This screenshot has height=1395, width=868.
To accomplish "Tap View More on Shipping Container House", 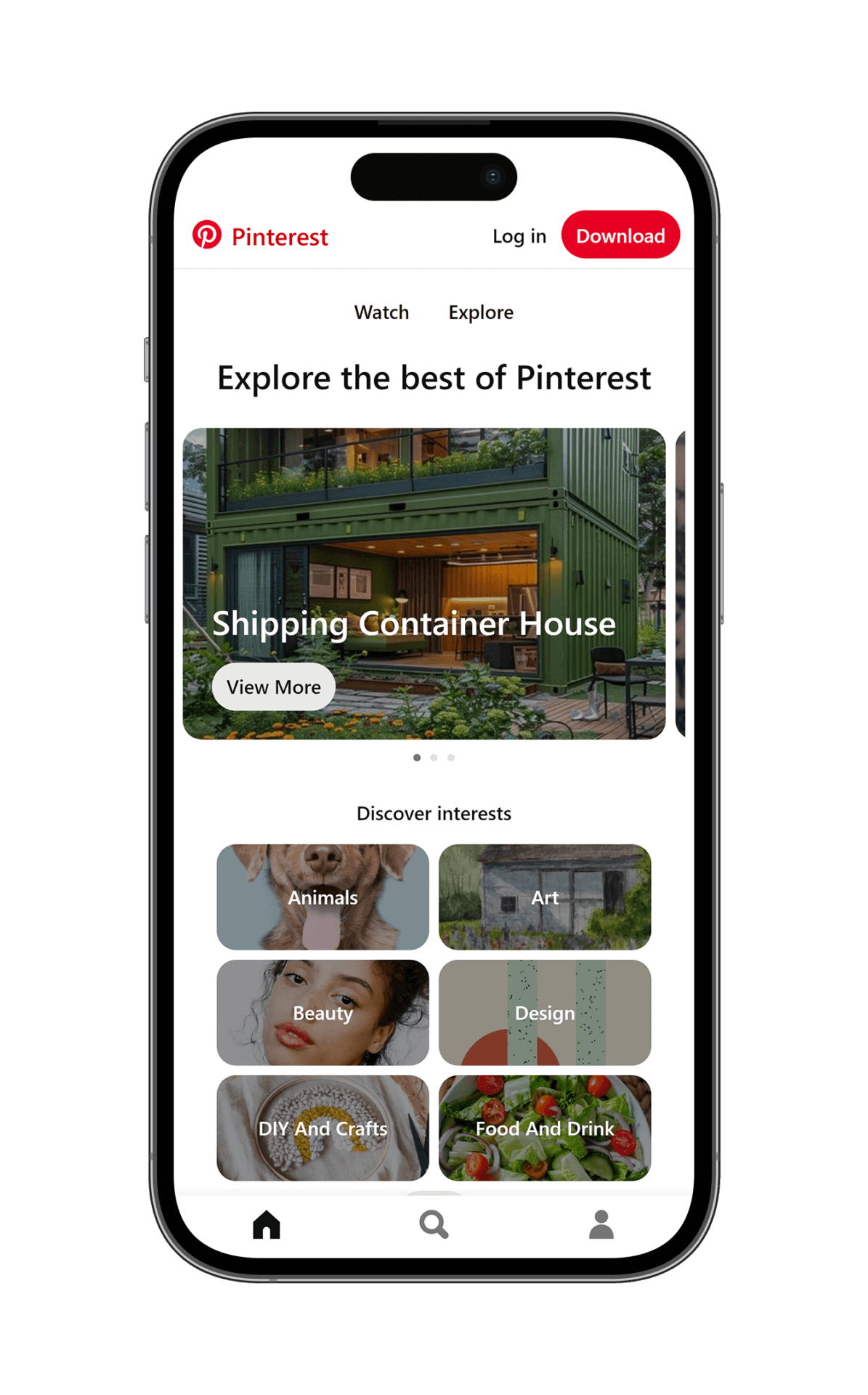I will 273,687.
